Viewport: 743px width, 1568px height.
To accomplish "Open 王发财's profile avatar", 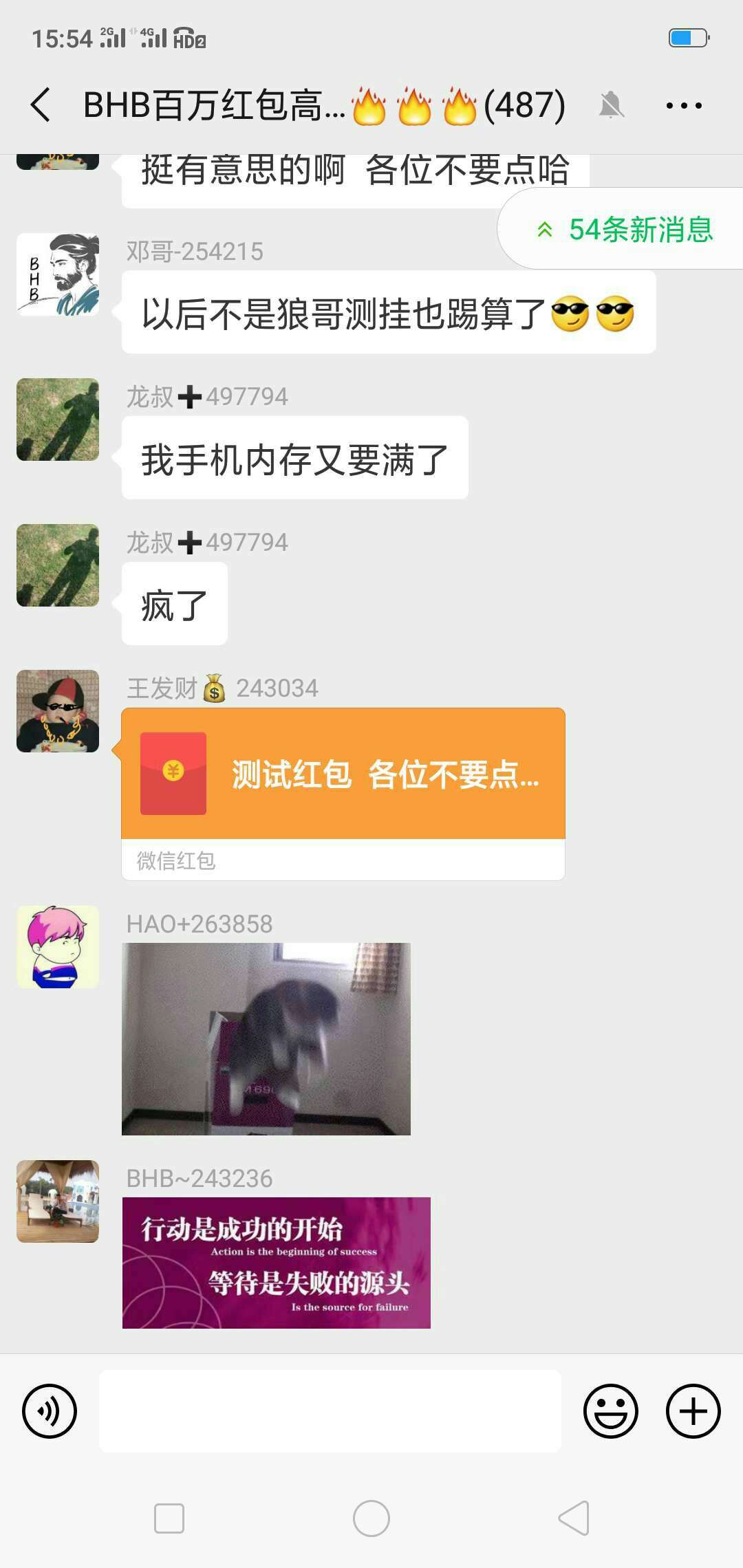I will [x=58, y=711].
